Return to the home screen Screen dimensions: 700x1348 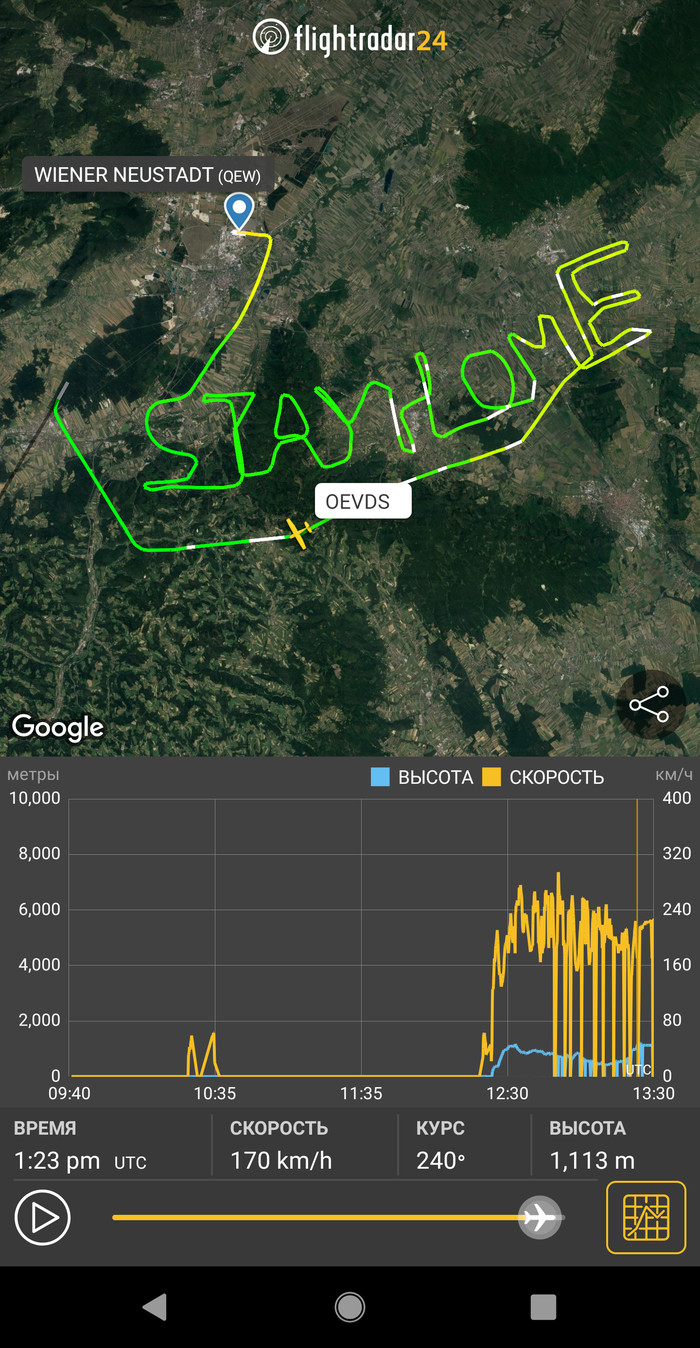pos(349,1307)
